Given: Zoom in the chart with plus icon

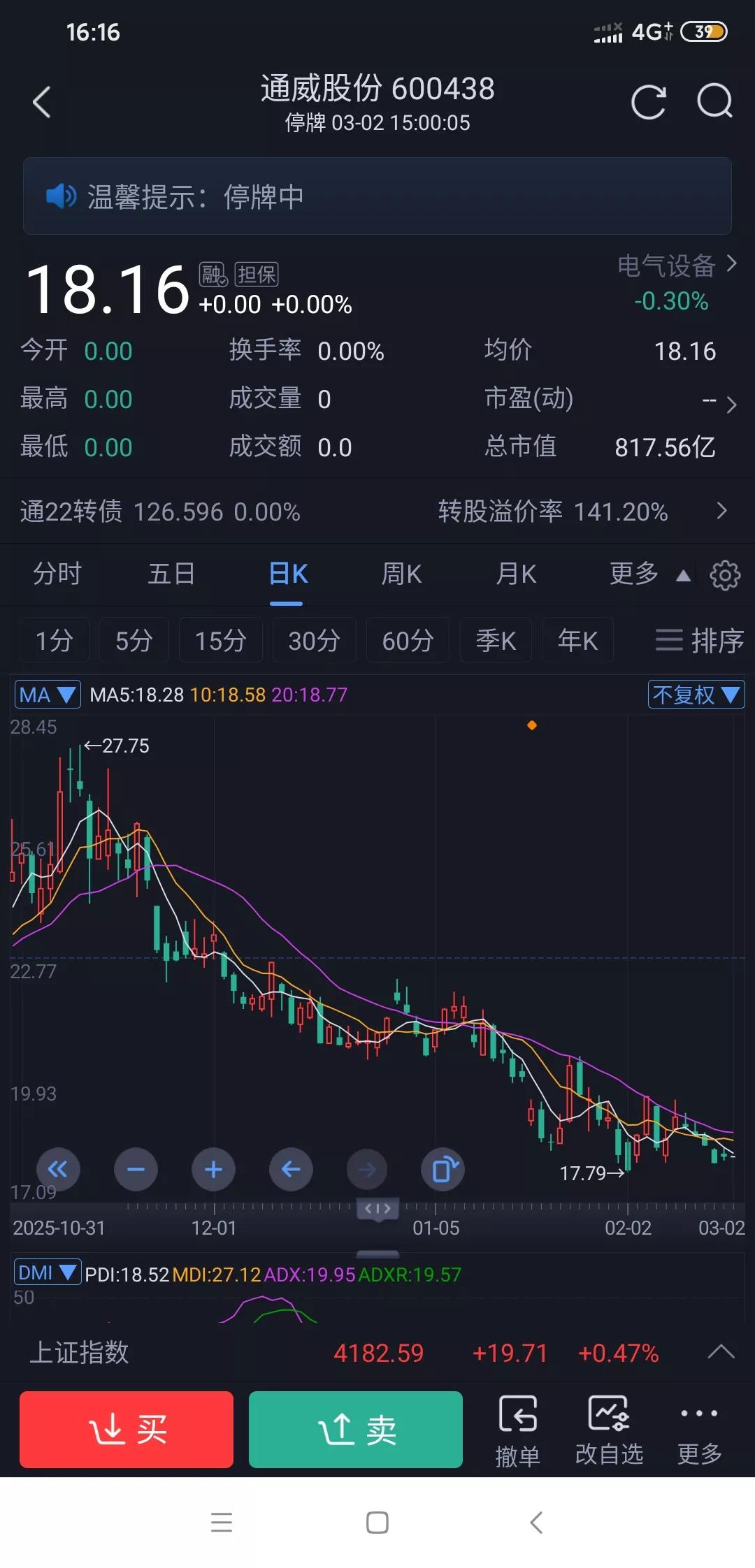Looking at the screenshot, I should click(213, 1169).
